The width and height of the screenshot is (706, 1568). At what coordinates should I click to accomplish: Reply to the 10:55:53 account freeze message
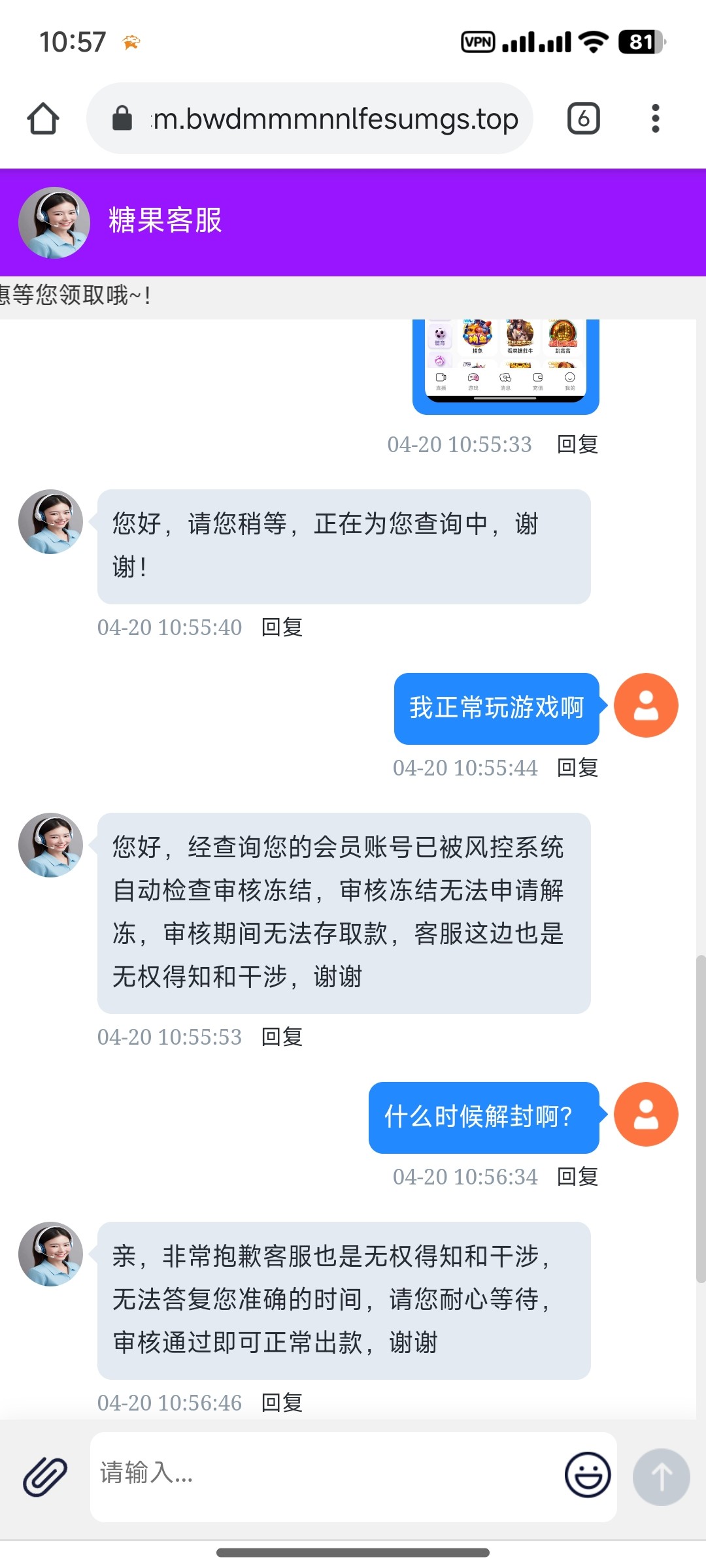[x=282, y=1037]
